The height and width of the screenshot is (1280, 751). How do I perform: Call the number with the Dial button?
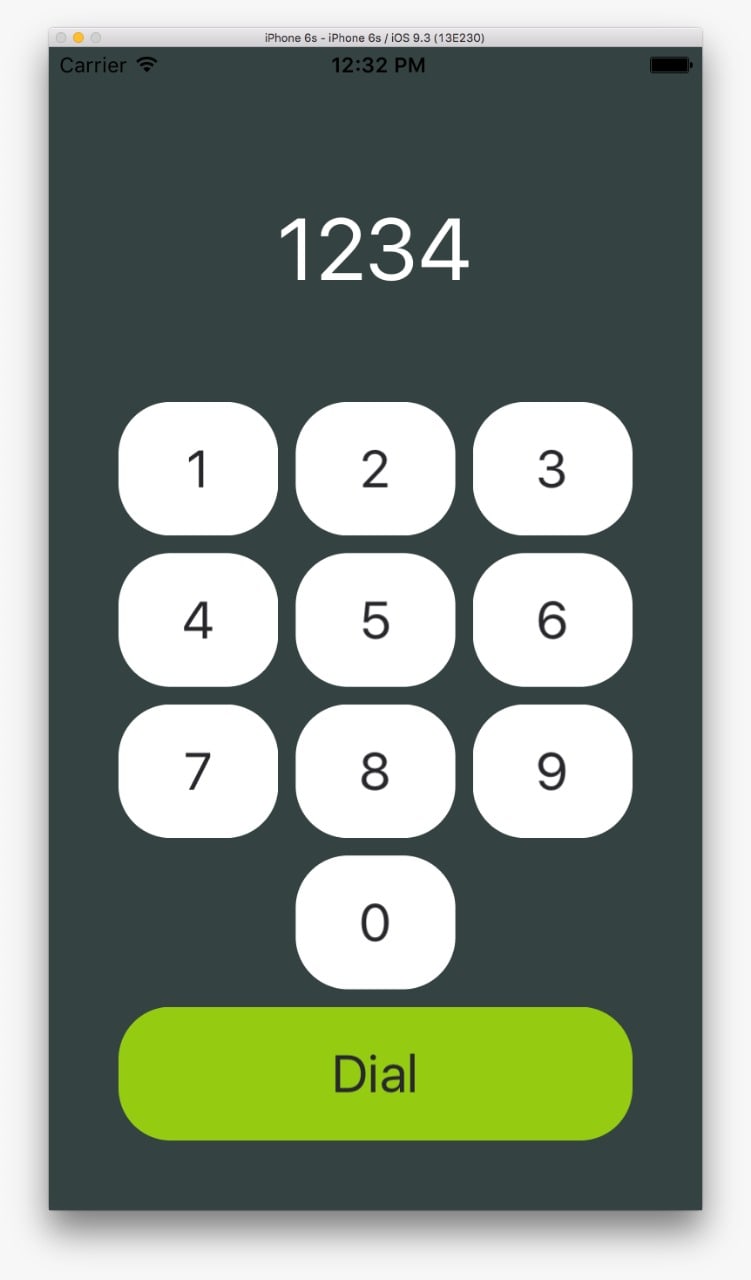(375, 1074)
